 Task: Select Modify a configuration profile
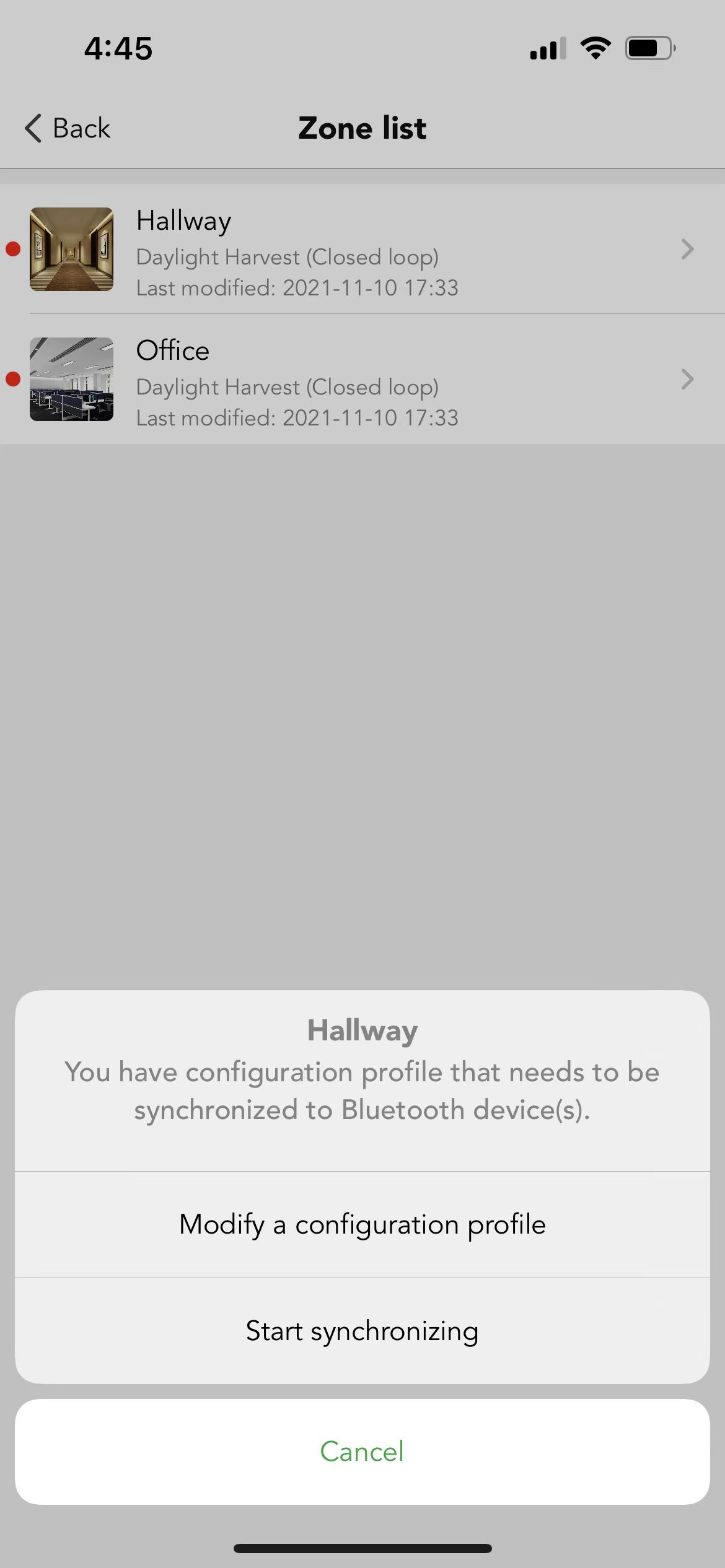pos(362,1224)
